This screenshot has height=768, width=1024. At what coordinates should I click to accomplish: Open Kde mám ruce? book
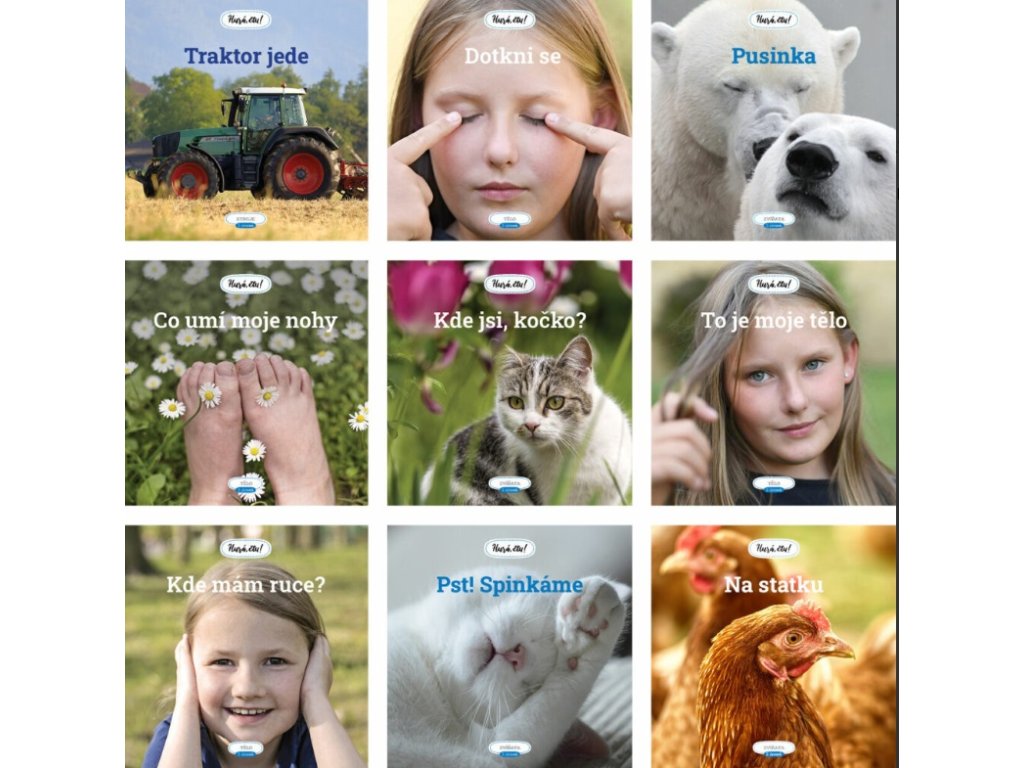(x=246, y=647)
